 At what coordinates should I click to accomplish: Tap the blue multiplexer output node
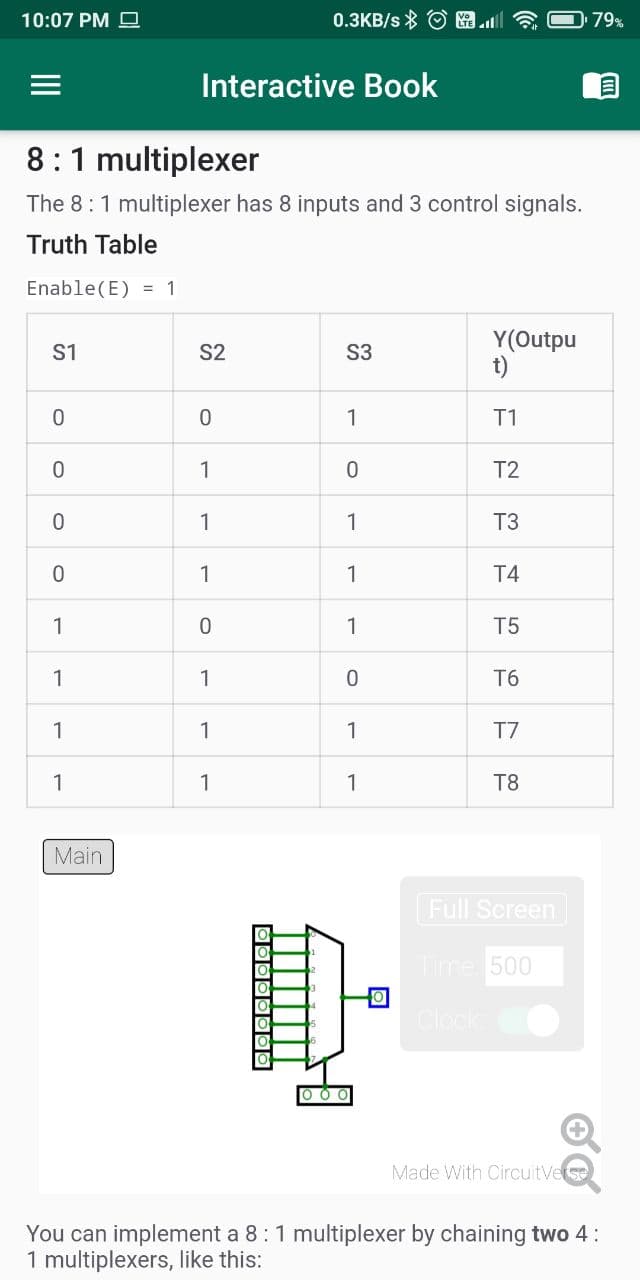(x=378, y=997)
